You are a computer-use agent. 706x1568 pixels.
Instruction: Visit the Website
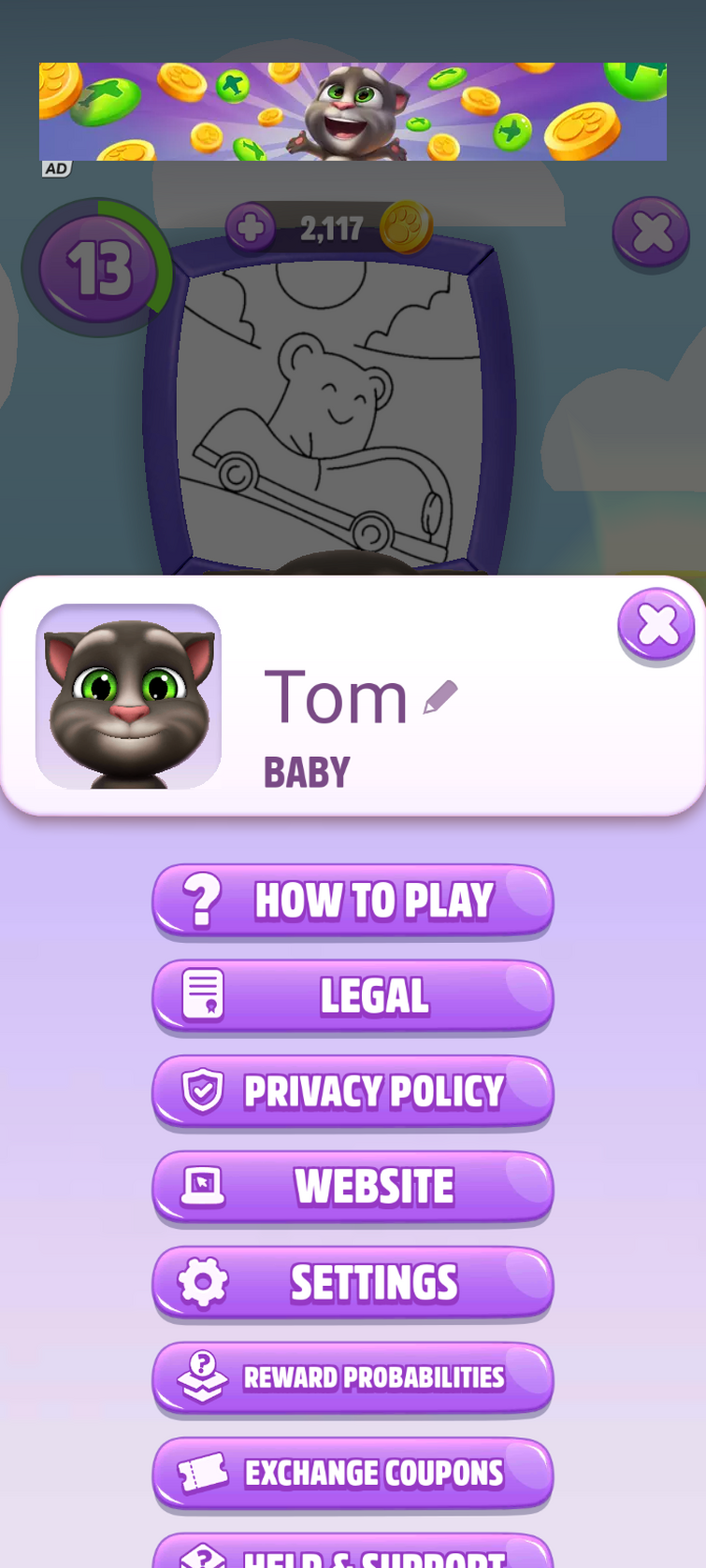pos(353,1187)
